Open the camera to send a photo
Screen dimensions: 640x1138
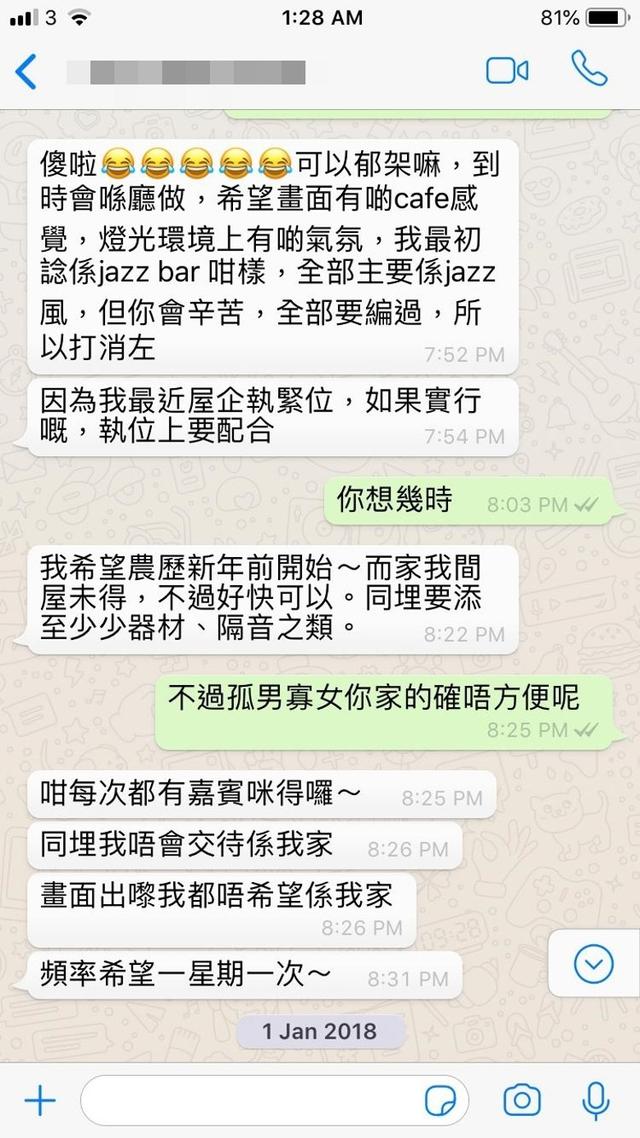click(522, 1100)
